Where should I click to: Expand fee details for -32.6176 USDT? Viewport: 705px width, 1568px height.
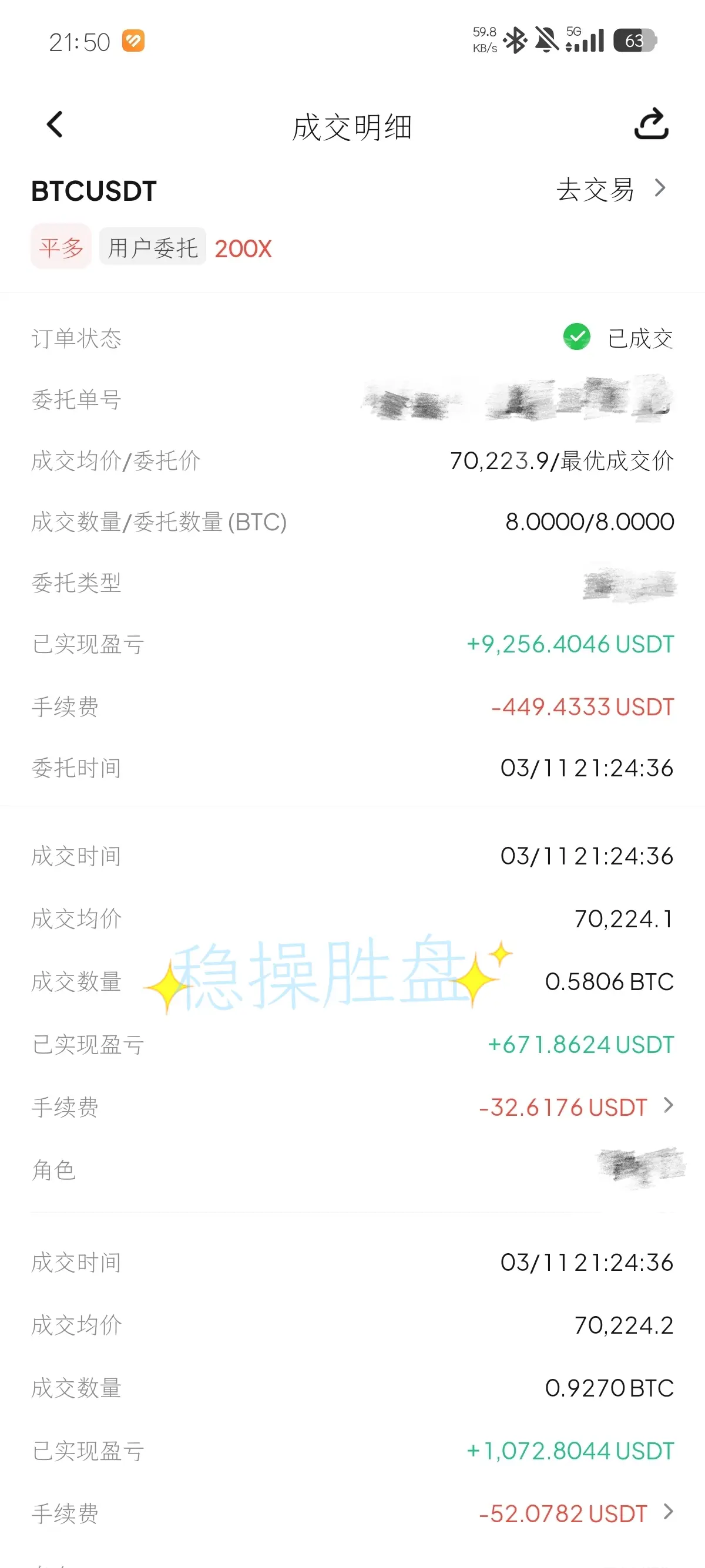tap(668, 1105)
